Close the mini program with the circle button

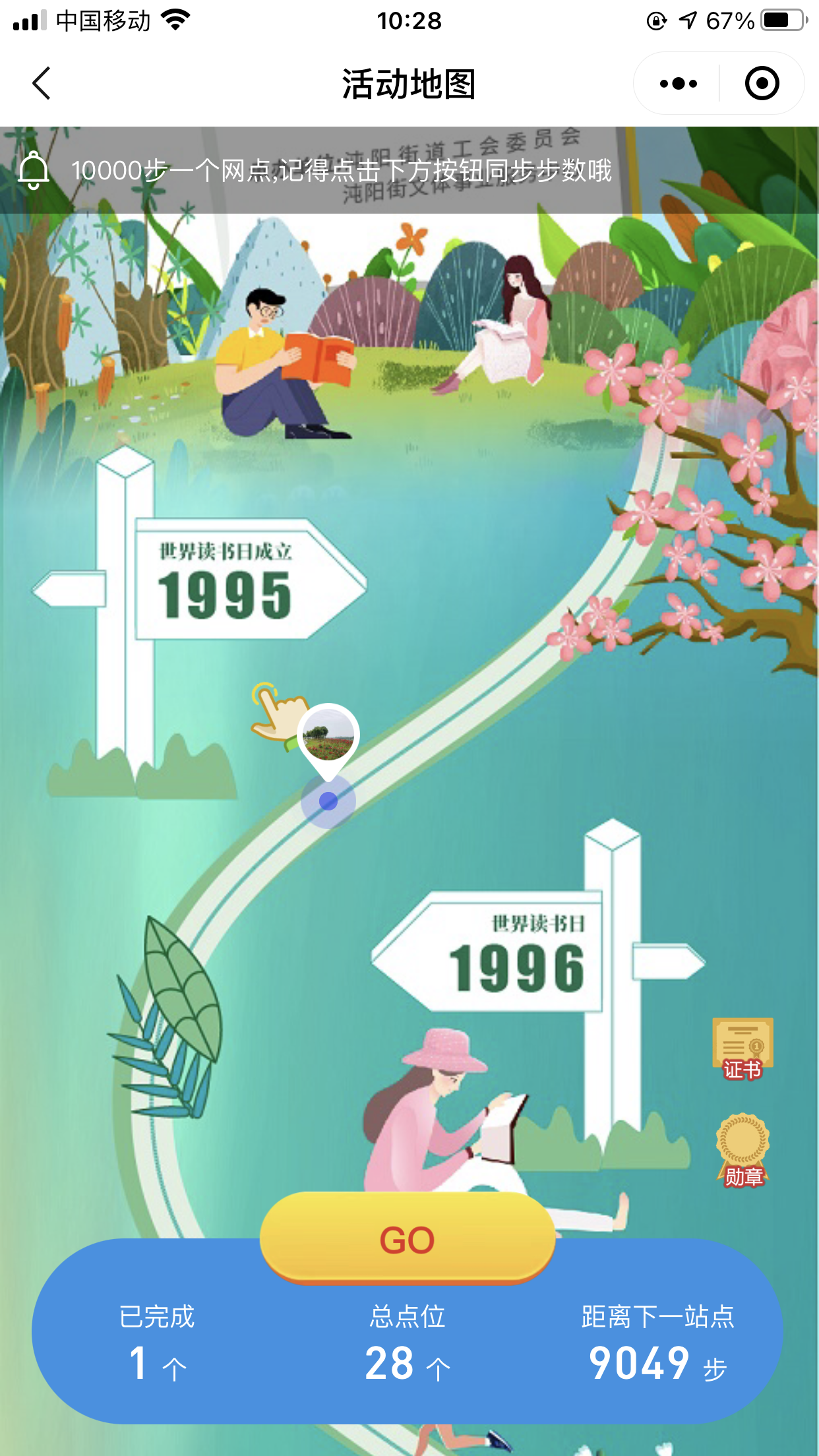[x=762, y=84]
